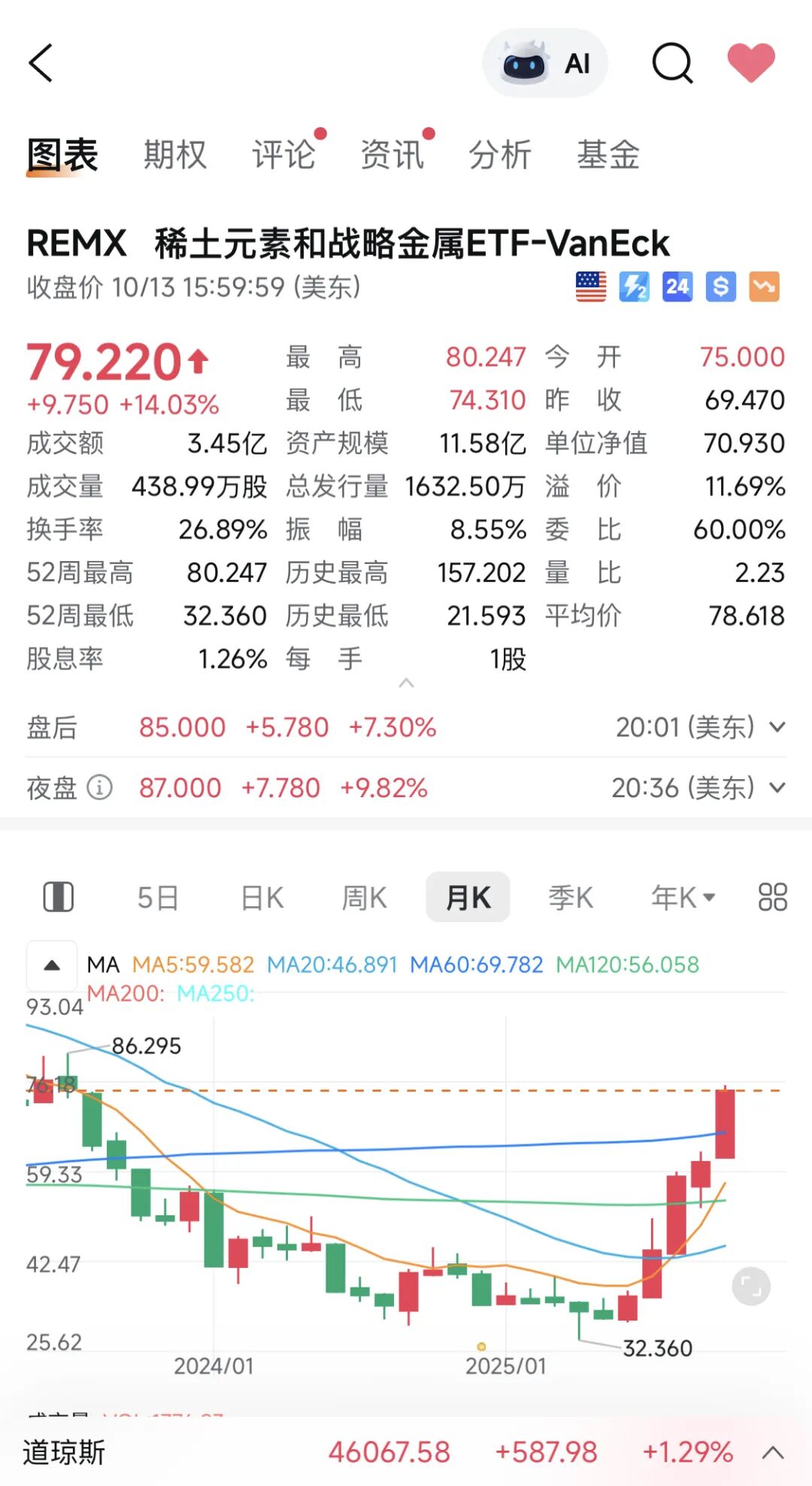The image size is (812, 1486).
Task: Click the split-view chart icon
Action: pyautogui.click(x=59, y=896)
